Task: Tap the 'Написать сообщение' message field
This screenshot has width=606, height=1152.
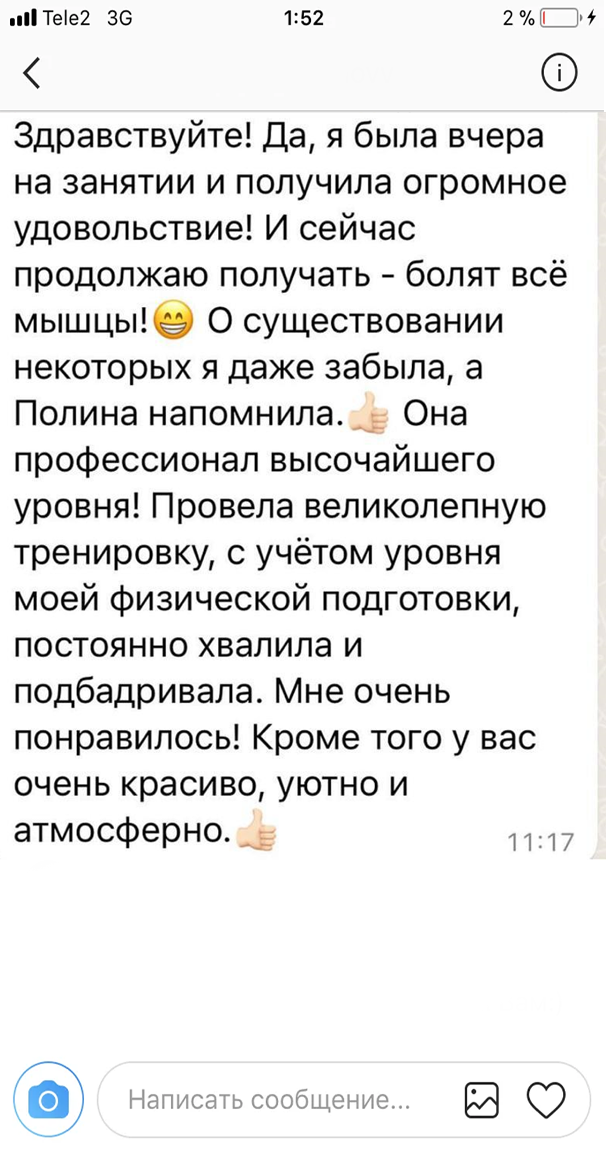Action: pyautogui.click(x=270, y=1101)
